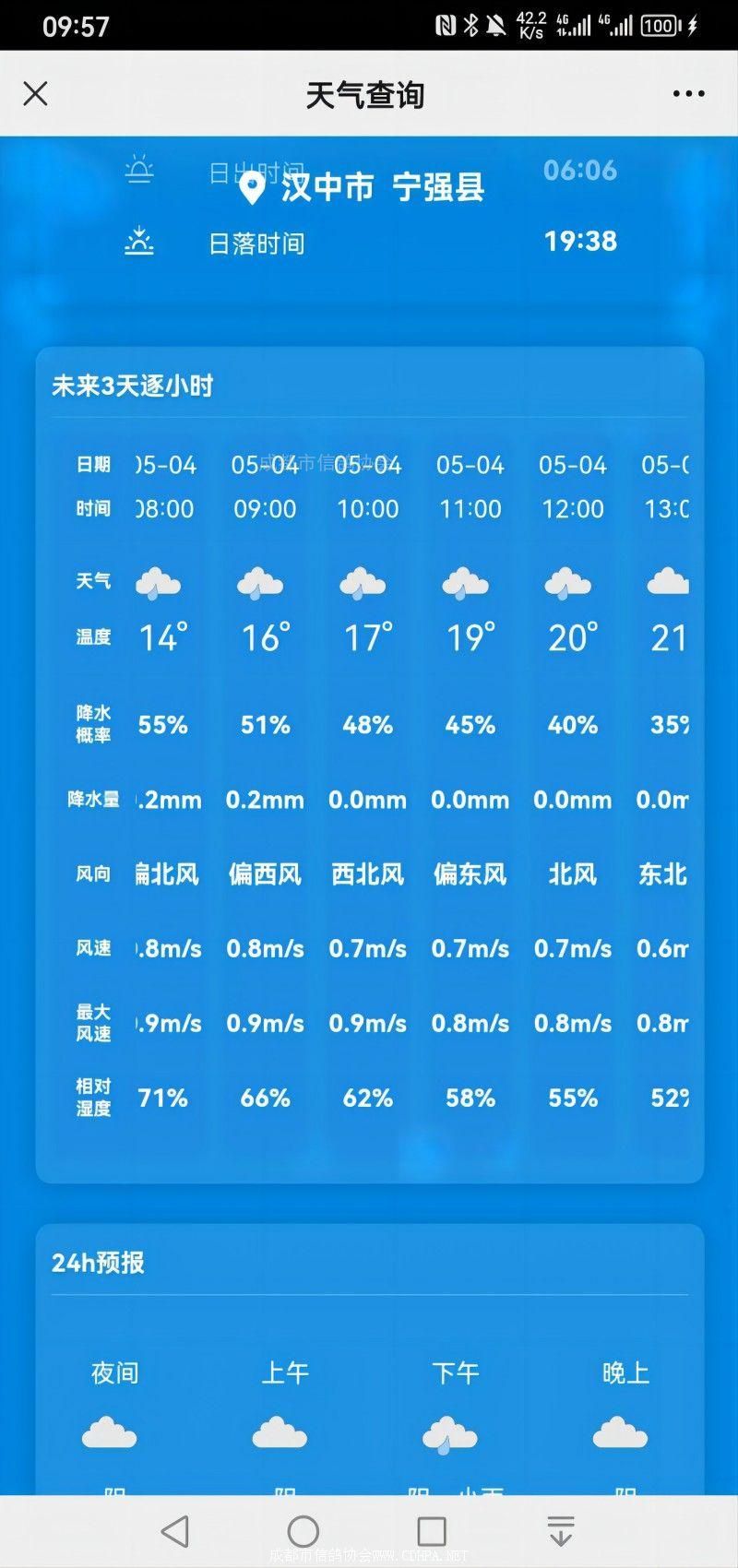Tap the 汉中市 宁强县 location selector

click(362, 187)
